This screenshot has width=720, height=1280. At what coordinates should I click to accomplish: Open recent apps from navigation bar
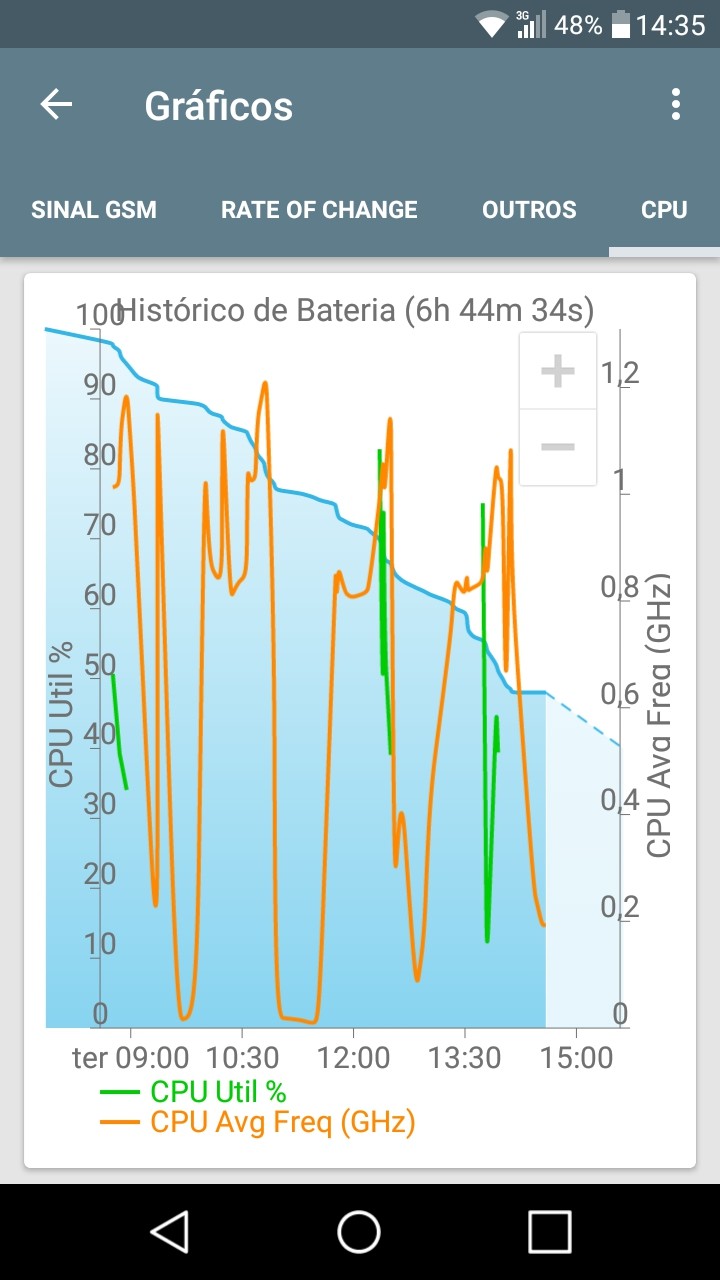click(549, 1231)
